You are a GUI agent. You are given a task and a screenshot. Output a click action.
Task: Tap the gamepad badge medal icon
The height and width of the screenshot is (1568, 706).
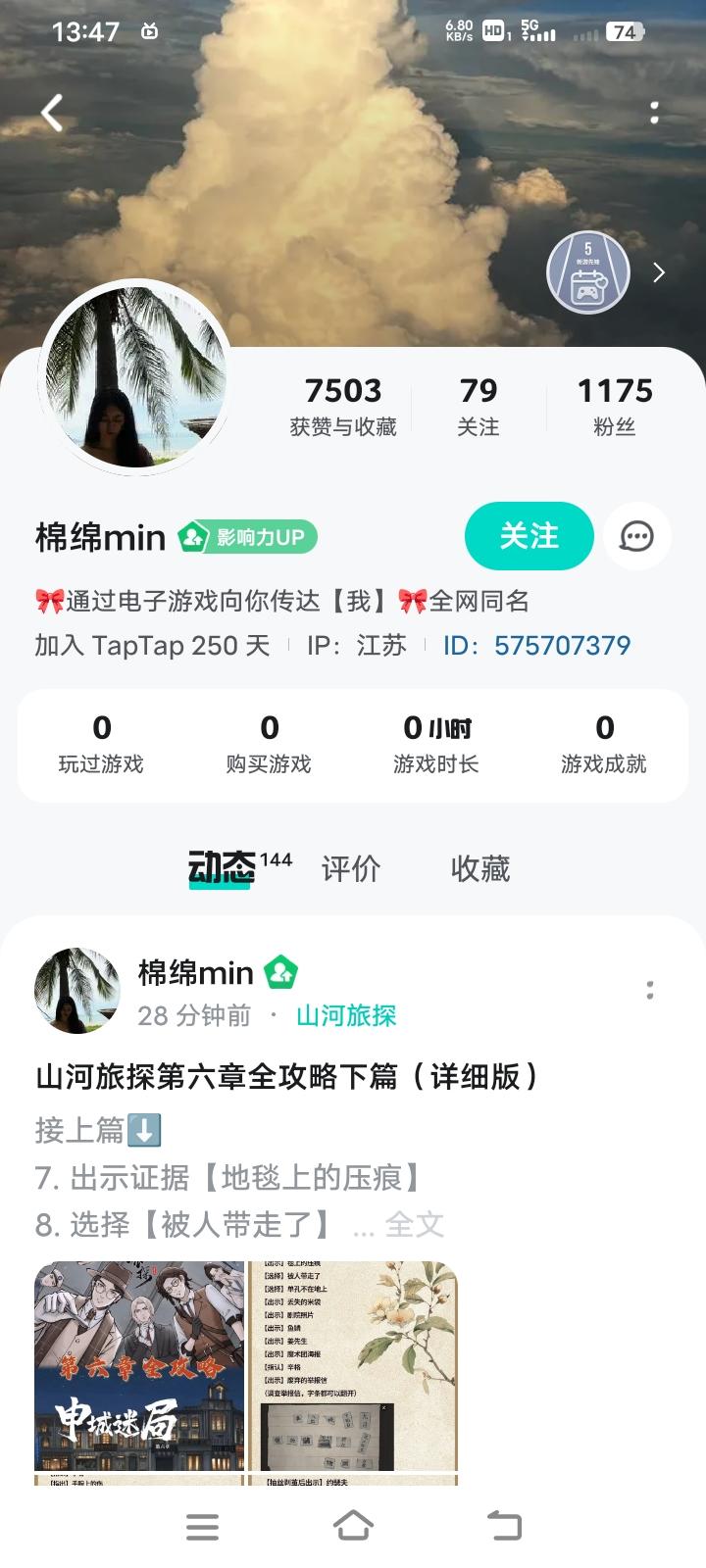click(x=589, y=272)
